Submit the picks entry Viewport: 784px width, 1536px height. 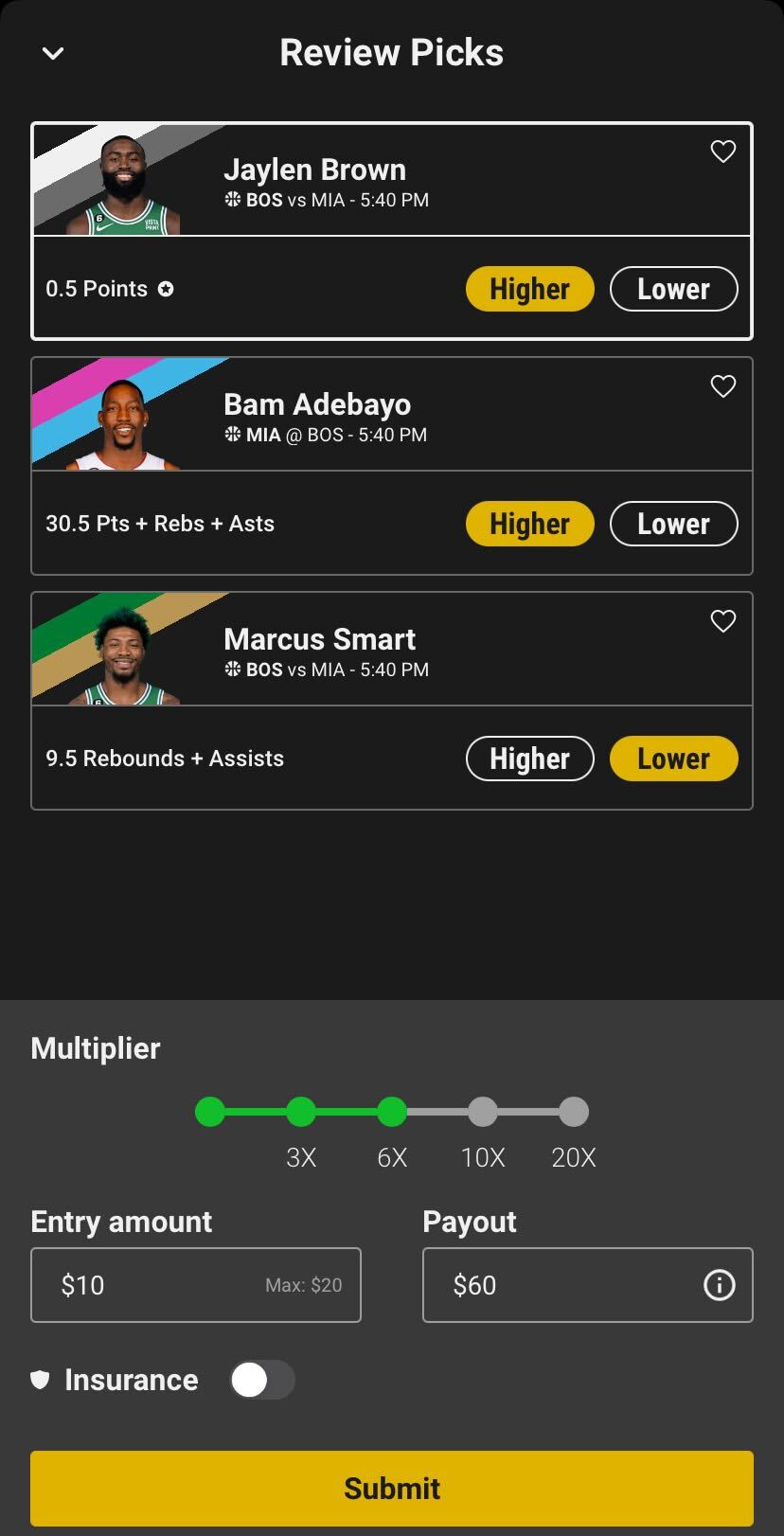[392, 1488]
